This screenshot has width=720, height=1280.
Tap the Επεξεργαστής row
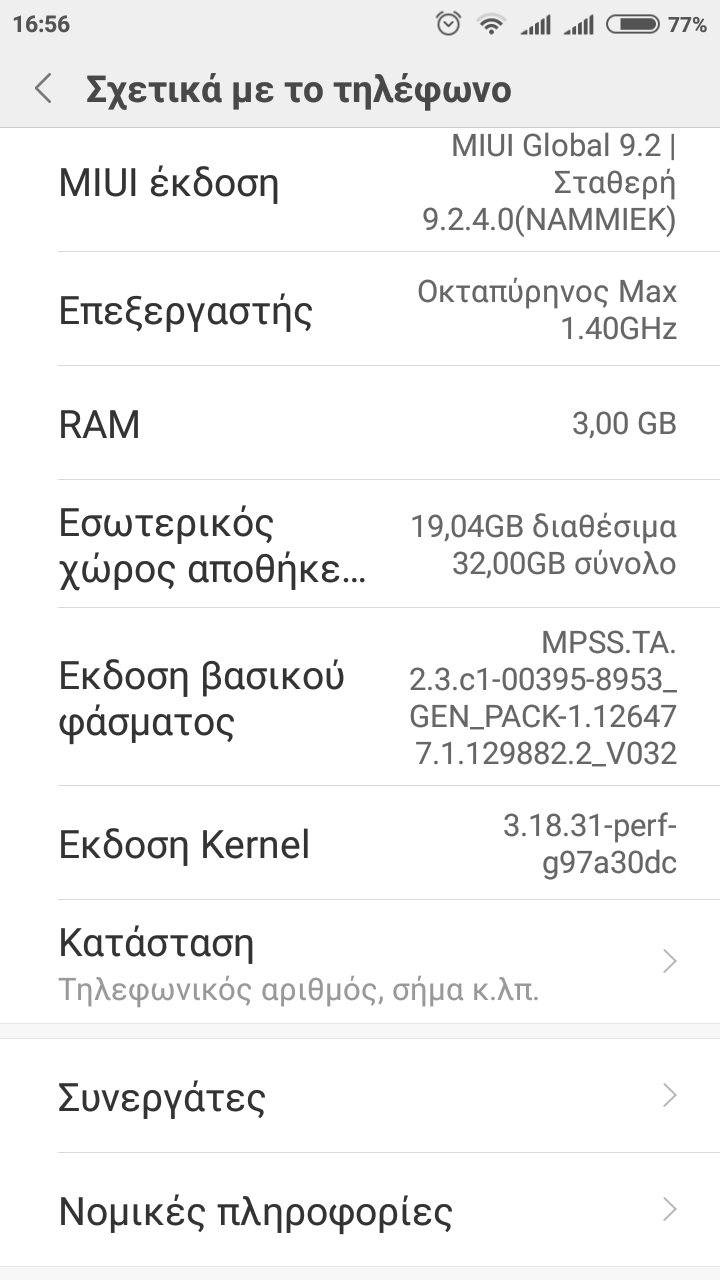click(x=360, y=310)
